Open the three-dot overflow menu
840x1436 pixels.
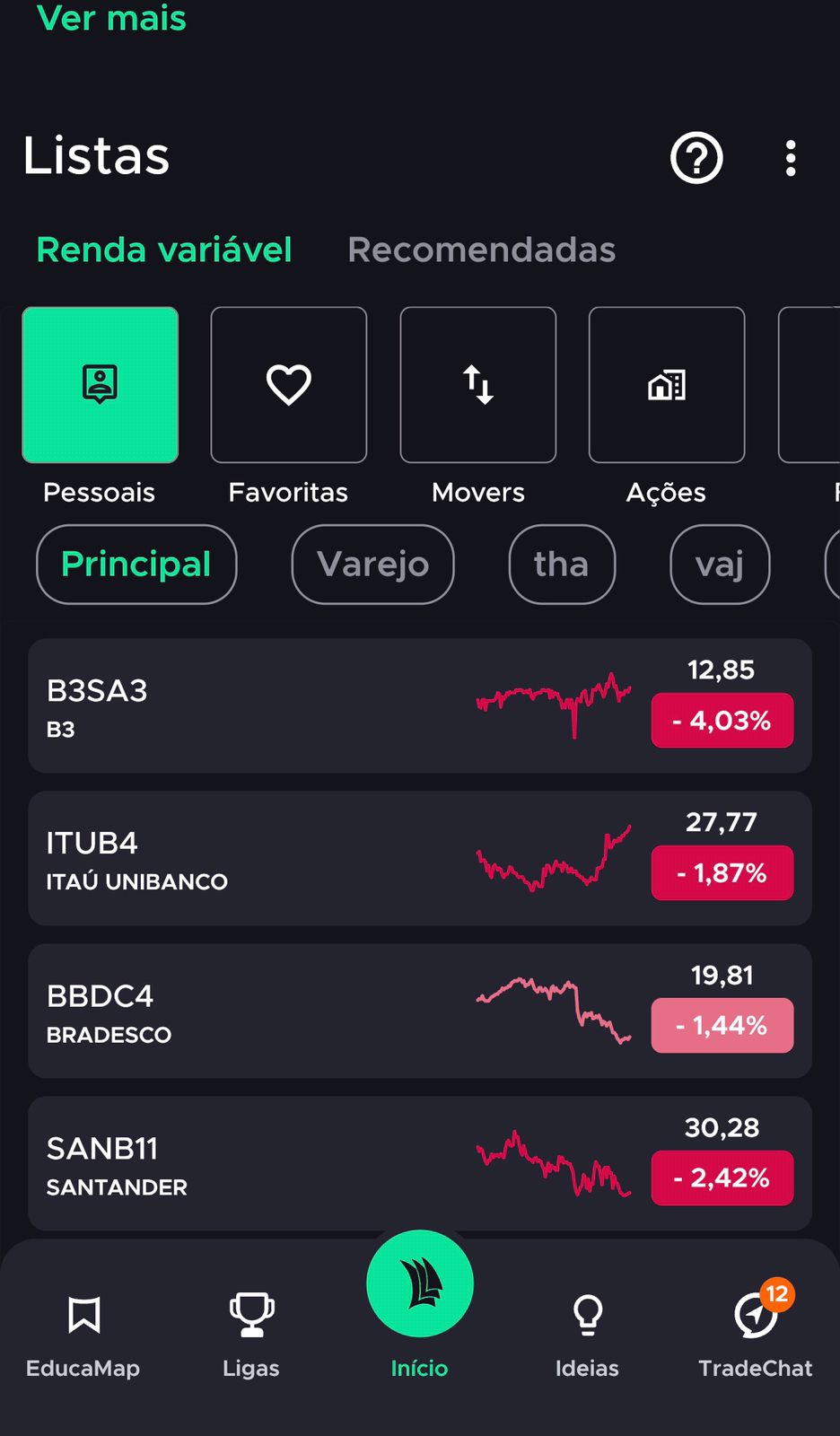pyautogui.click(x=791, y=158)
